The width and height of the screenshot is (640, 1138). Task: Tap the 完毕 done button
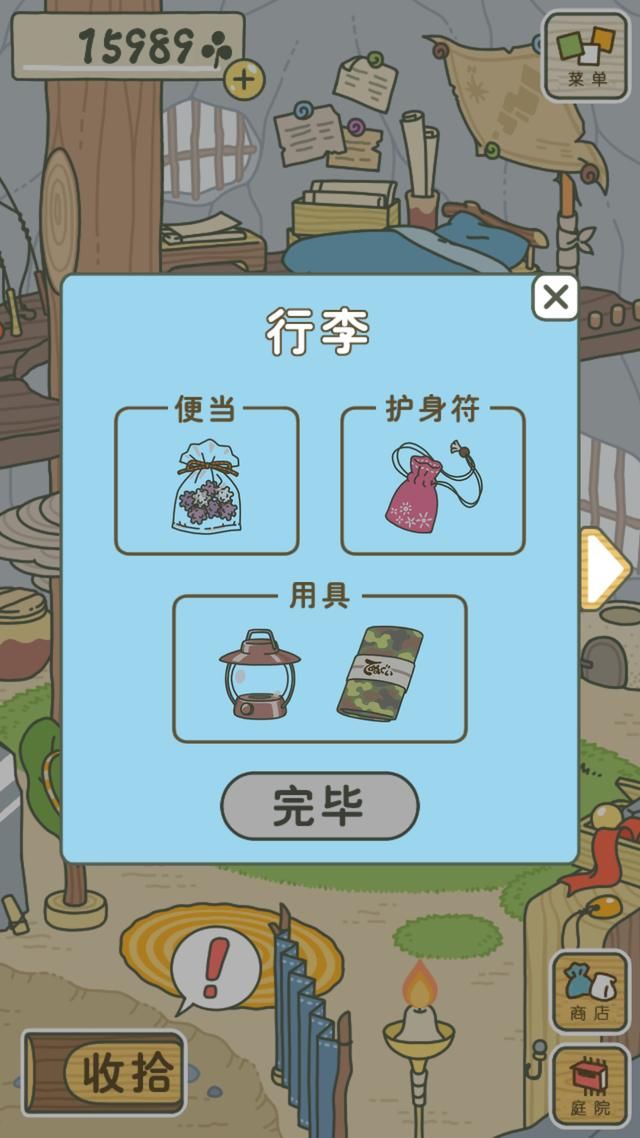[x=320, y=805]
